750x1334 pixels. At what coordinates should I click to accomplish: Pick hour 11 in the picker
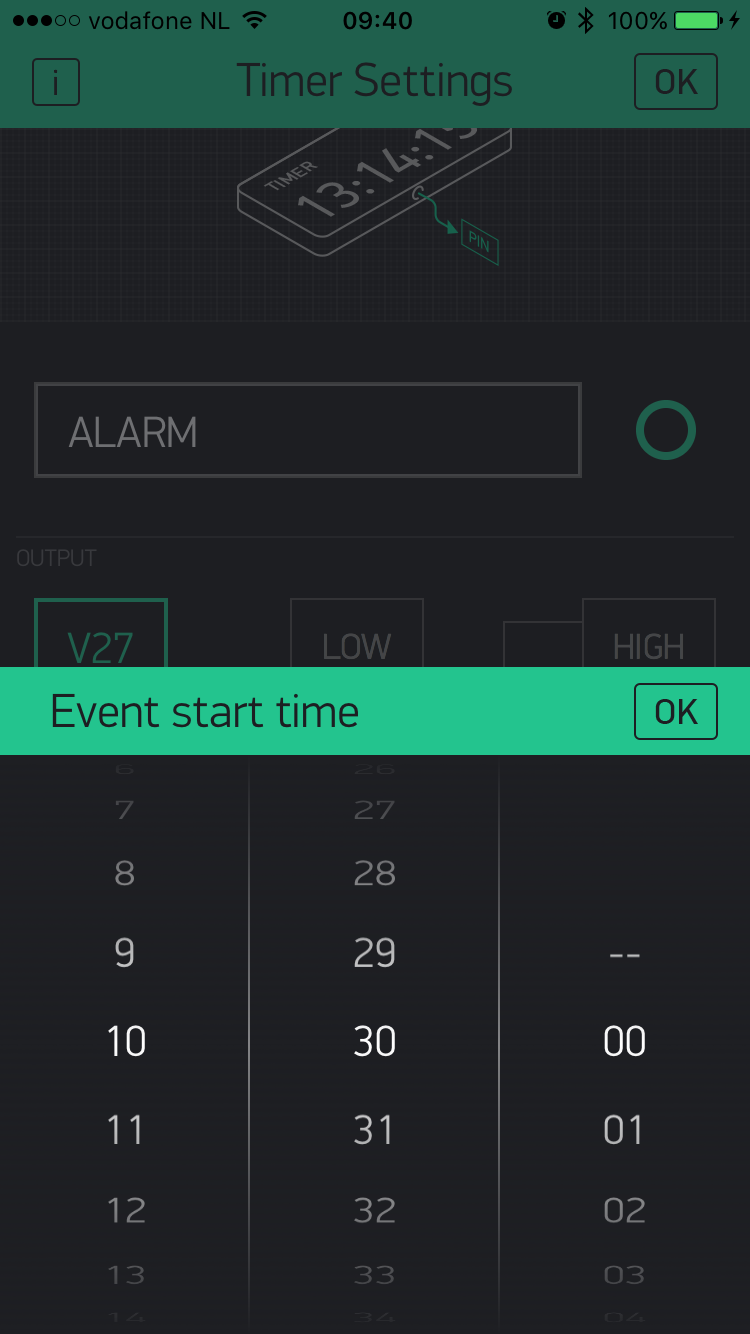pyautogui.click(x=125, y=1130)
